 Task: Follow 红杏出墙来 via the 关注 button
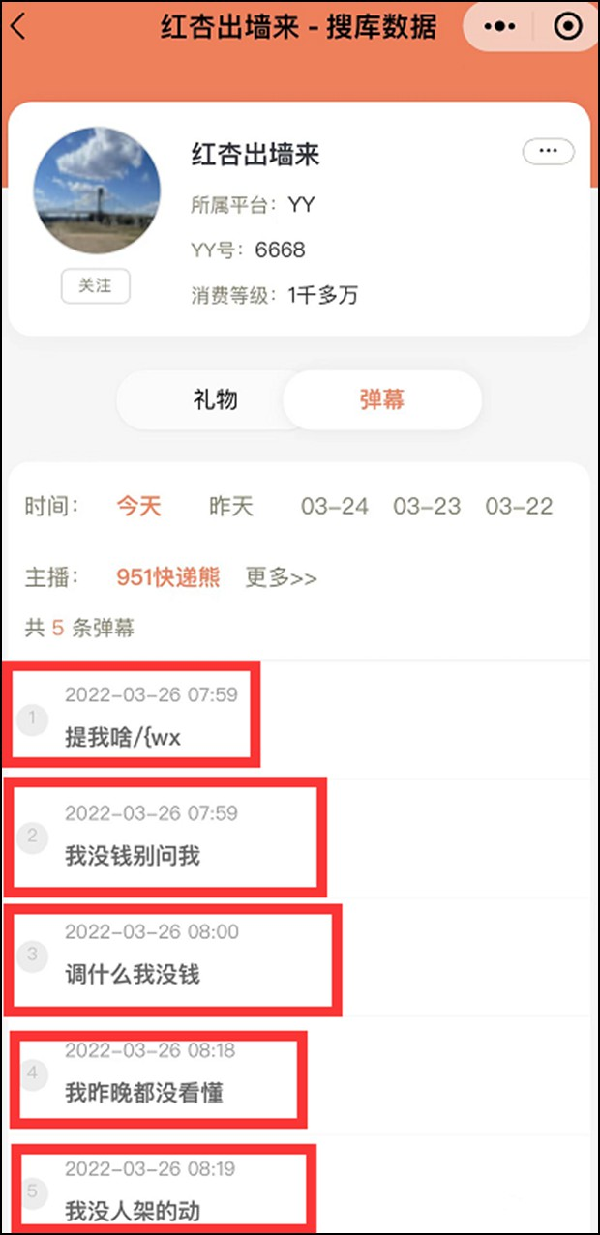point(95,286)
